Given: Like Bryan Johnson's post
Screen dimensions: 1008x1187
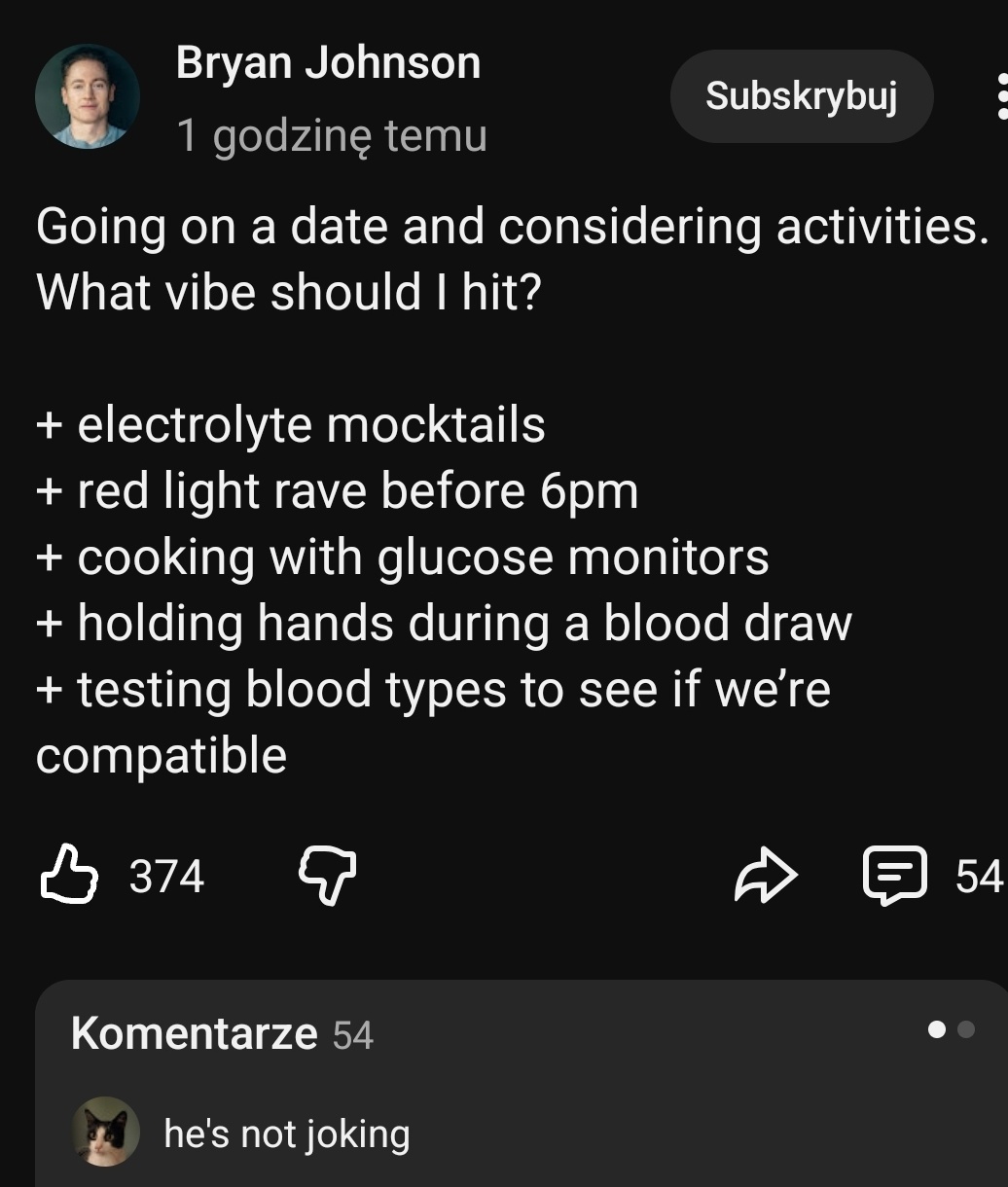Looking at the screenshot, I should (x=70, y=875).
